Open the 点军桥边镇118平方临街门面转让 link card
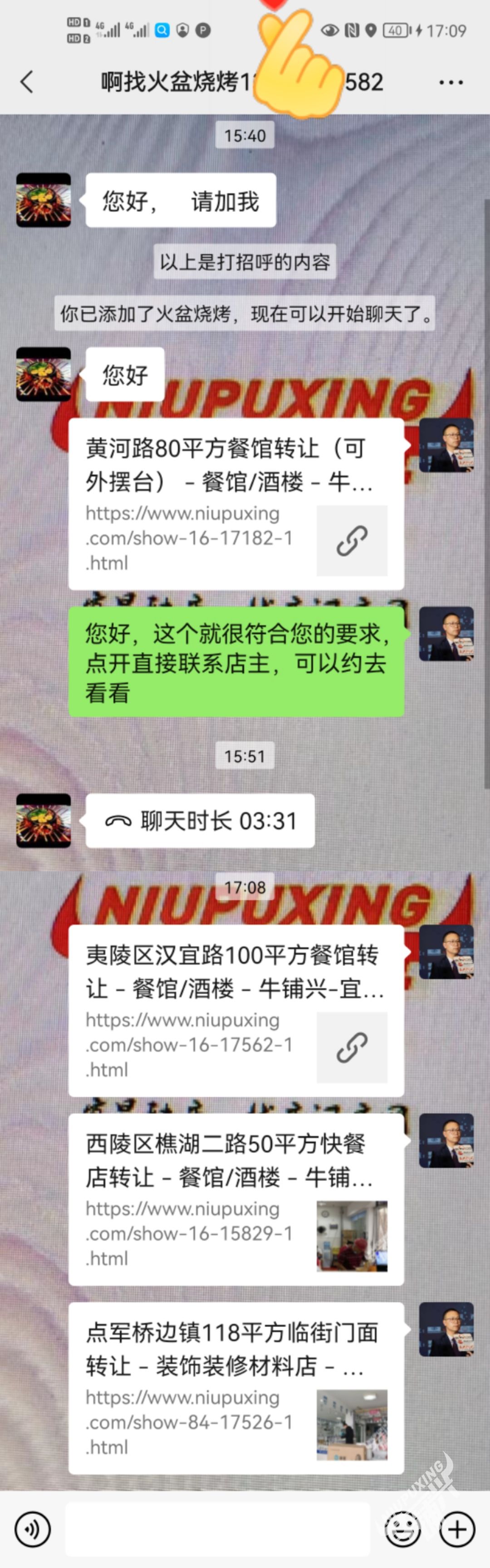Screen dimensions: 490x1568 (235, 1388)
